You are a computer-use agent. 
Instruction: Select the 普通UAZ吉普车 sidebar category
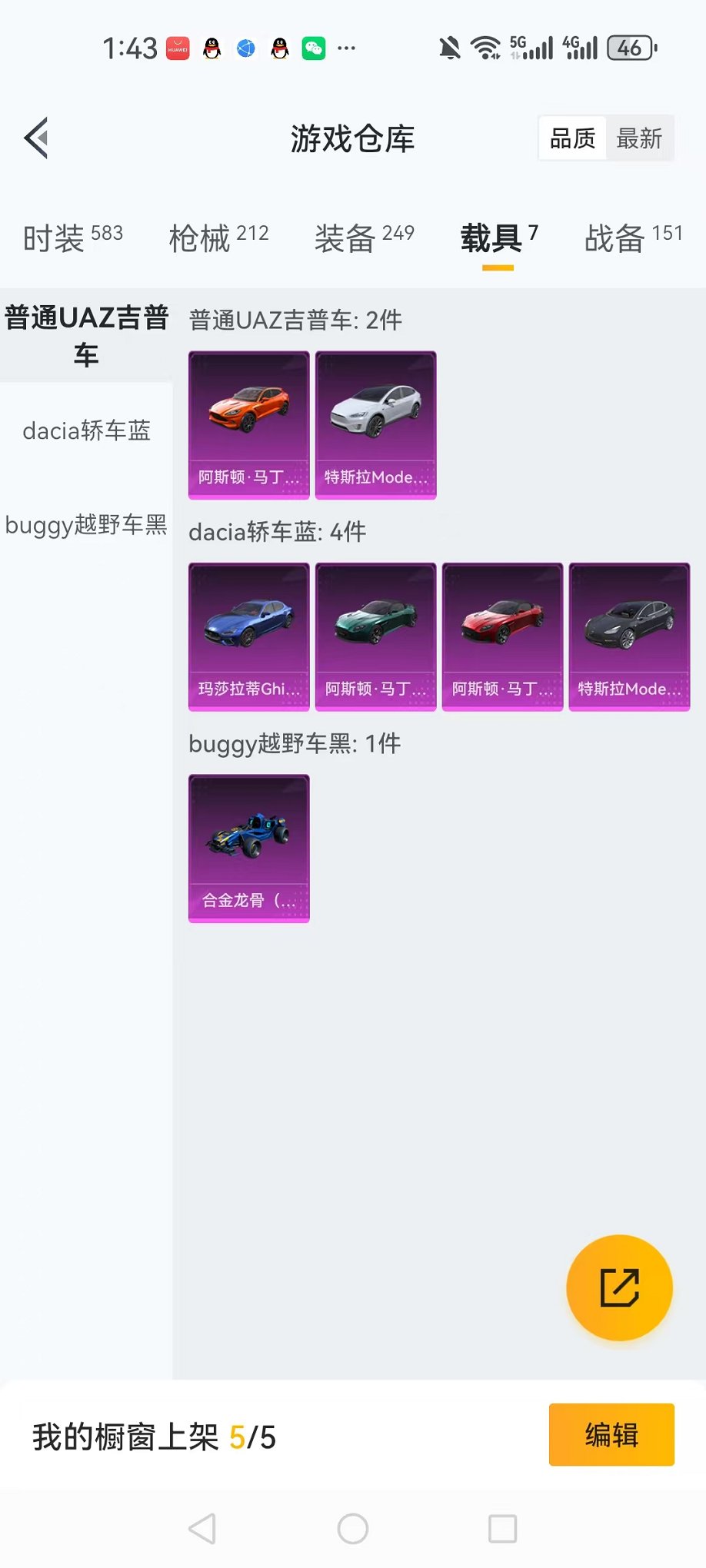click(86, 336)
